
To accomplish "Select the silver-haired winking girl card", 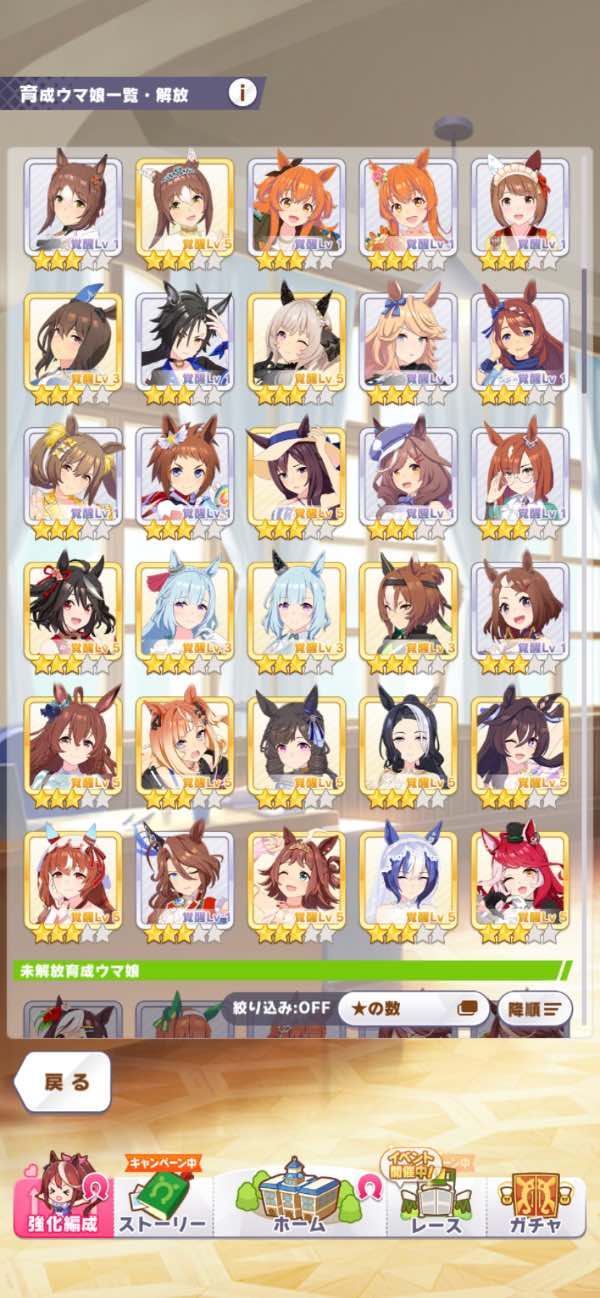I will point(296,340).
